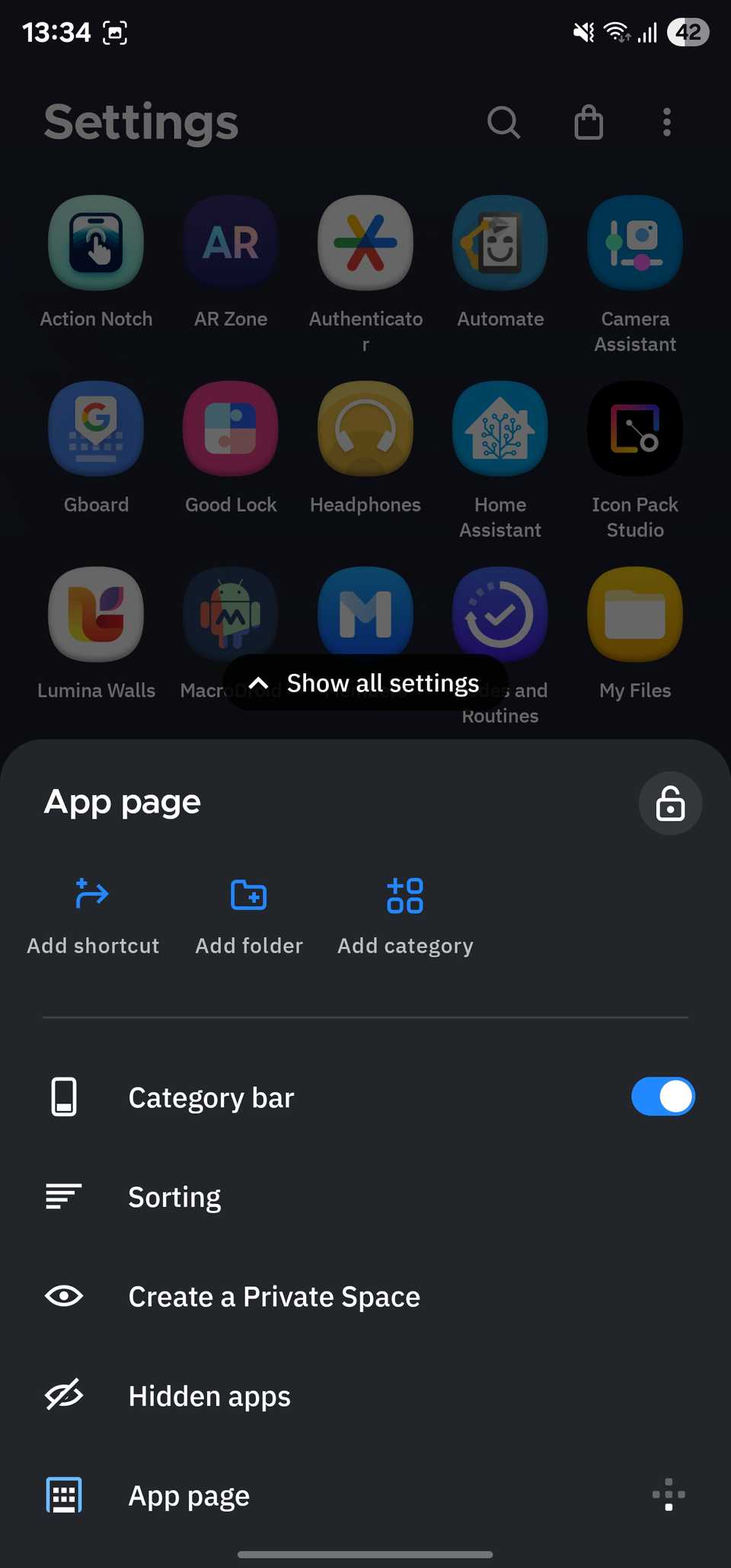Open the three-dot overflow menu
The image size is (731, 1568).
pyautogui.click(x=666, y=122)
